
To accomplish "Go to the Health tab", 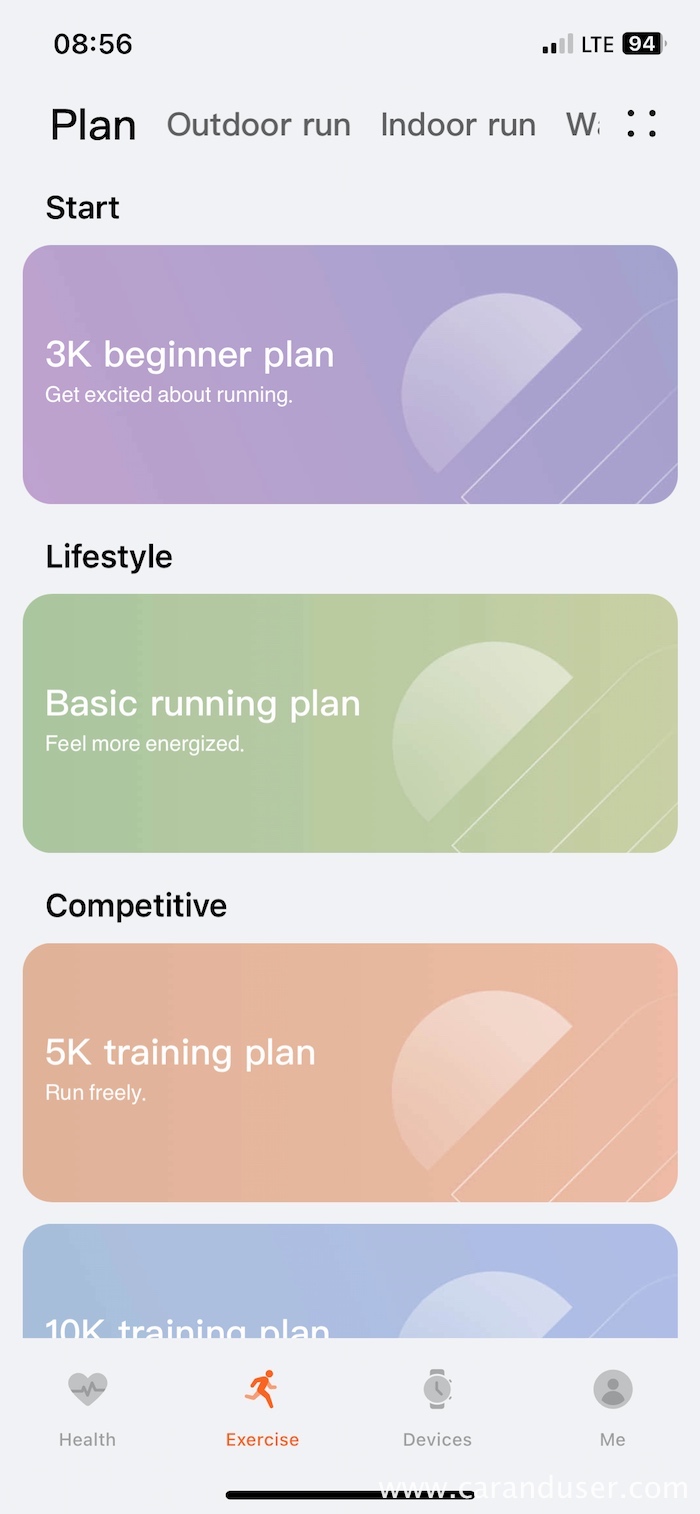I will point(87,1409).
